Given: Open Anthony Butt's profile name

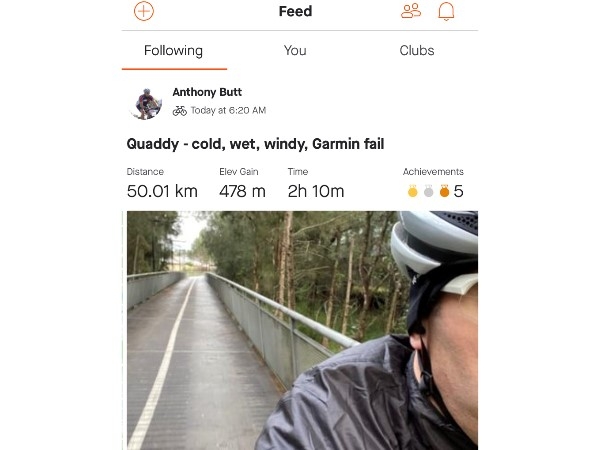Looking at the screenshot, I should coord(208,92).
